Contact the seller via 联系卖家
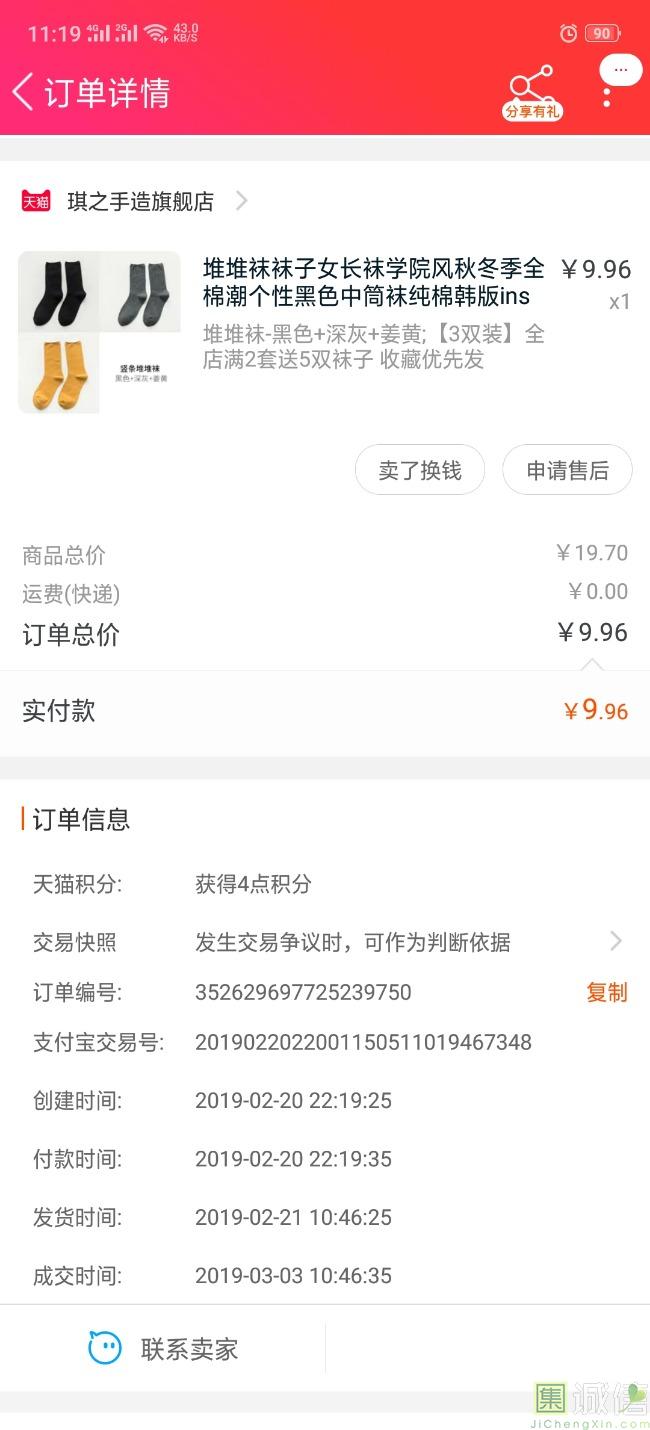Screen dimensions: 650x1430 point(164,1349)
